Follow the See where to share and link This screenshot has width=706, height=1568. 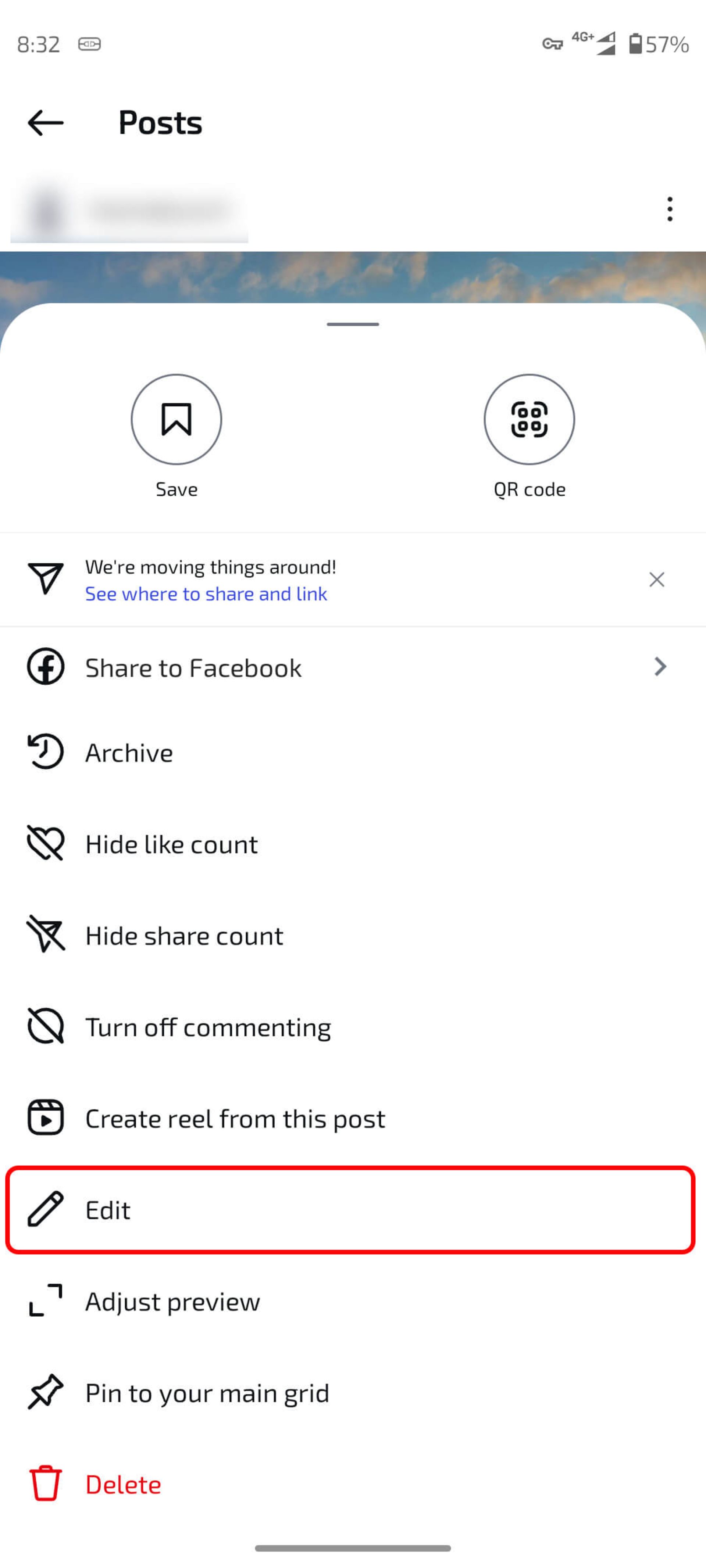[x=206, y=594]
